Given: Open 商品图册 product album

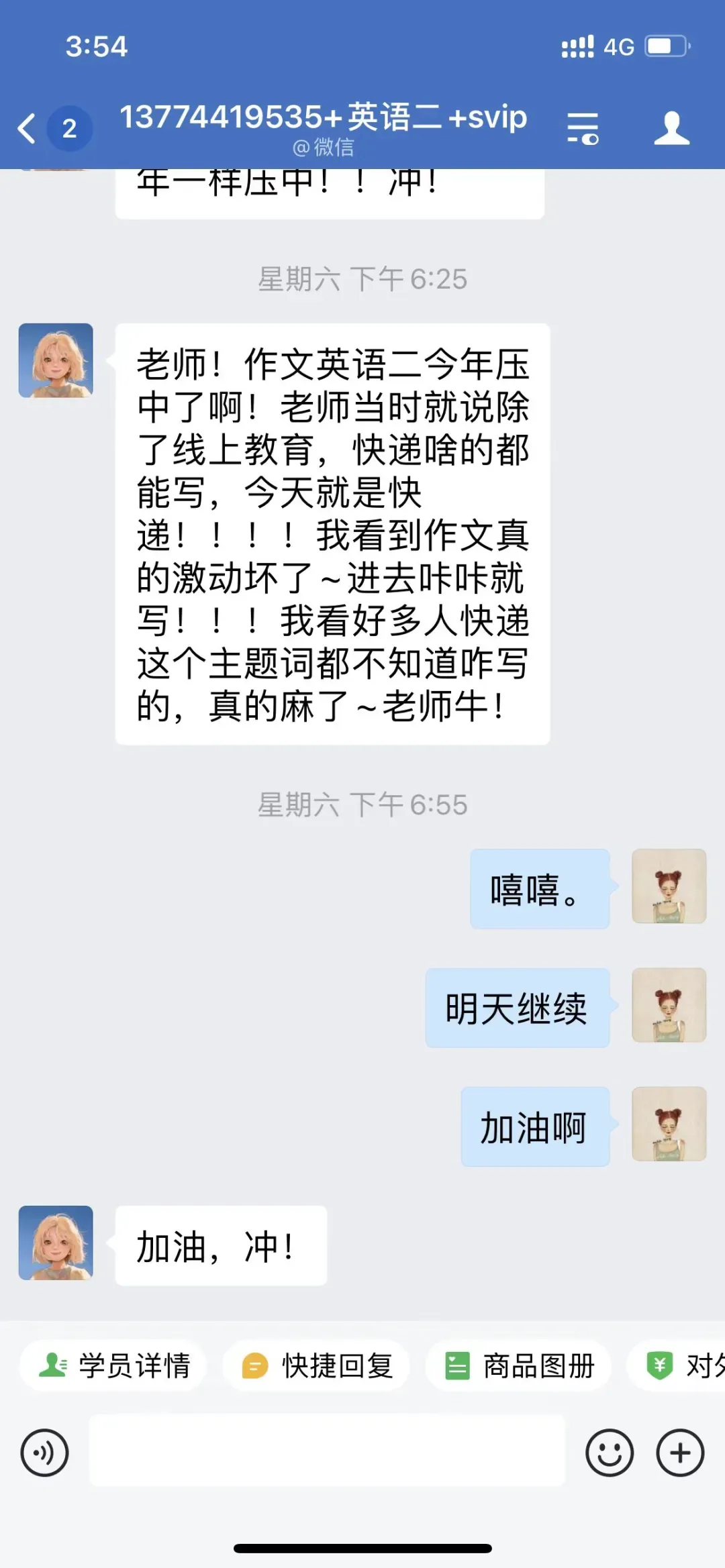Looking at the screenshot, I should pyautogui.click(x=519, y=1365).
